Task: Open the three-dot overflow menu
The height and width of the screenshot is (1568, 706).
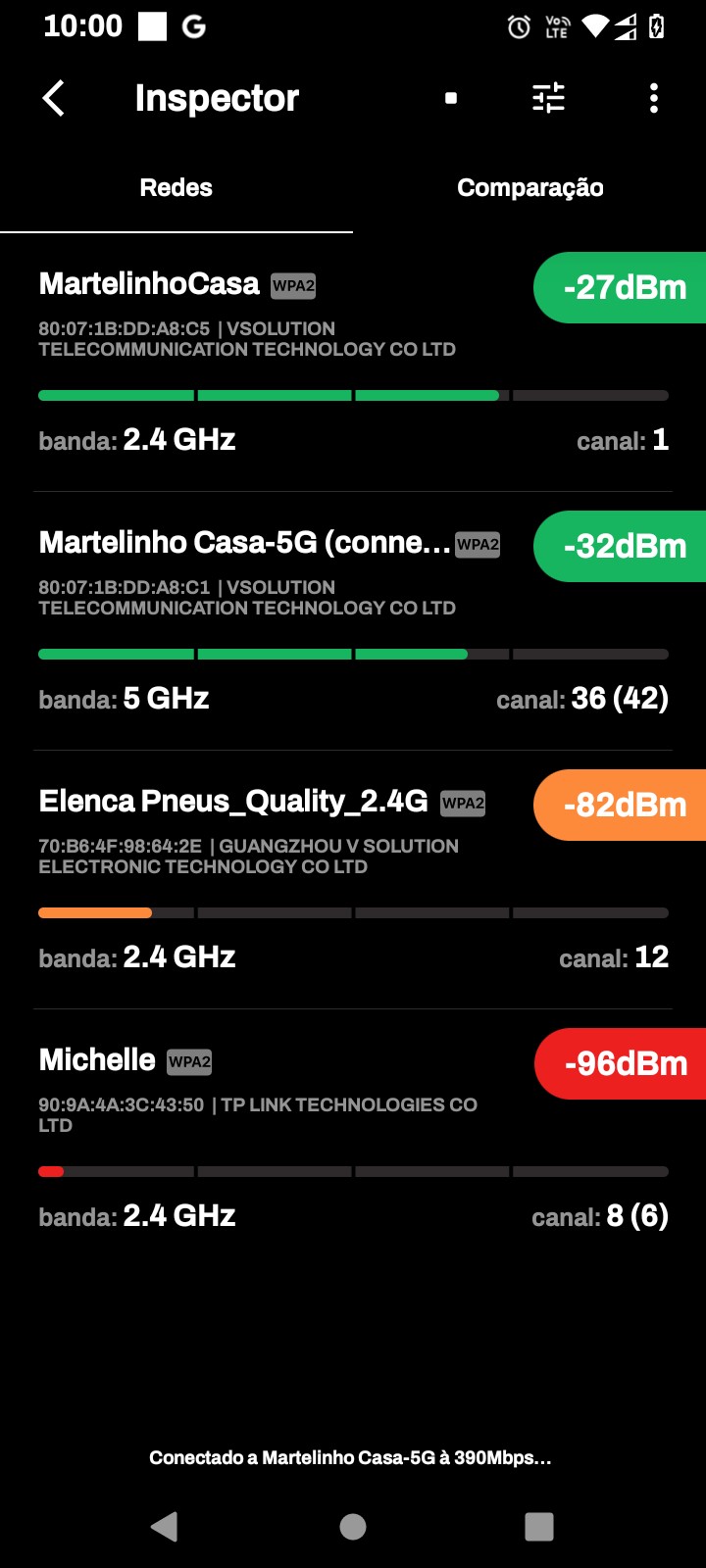Action: click(x=654, y=98)
